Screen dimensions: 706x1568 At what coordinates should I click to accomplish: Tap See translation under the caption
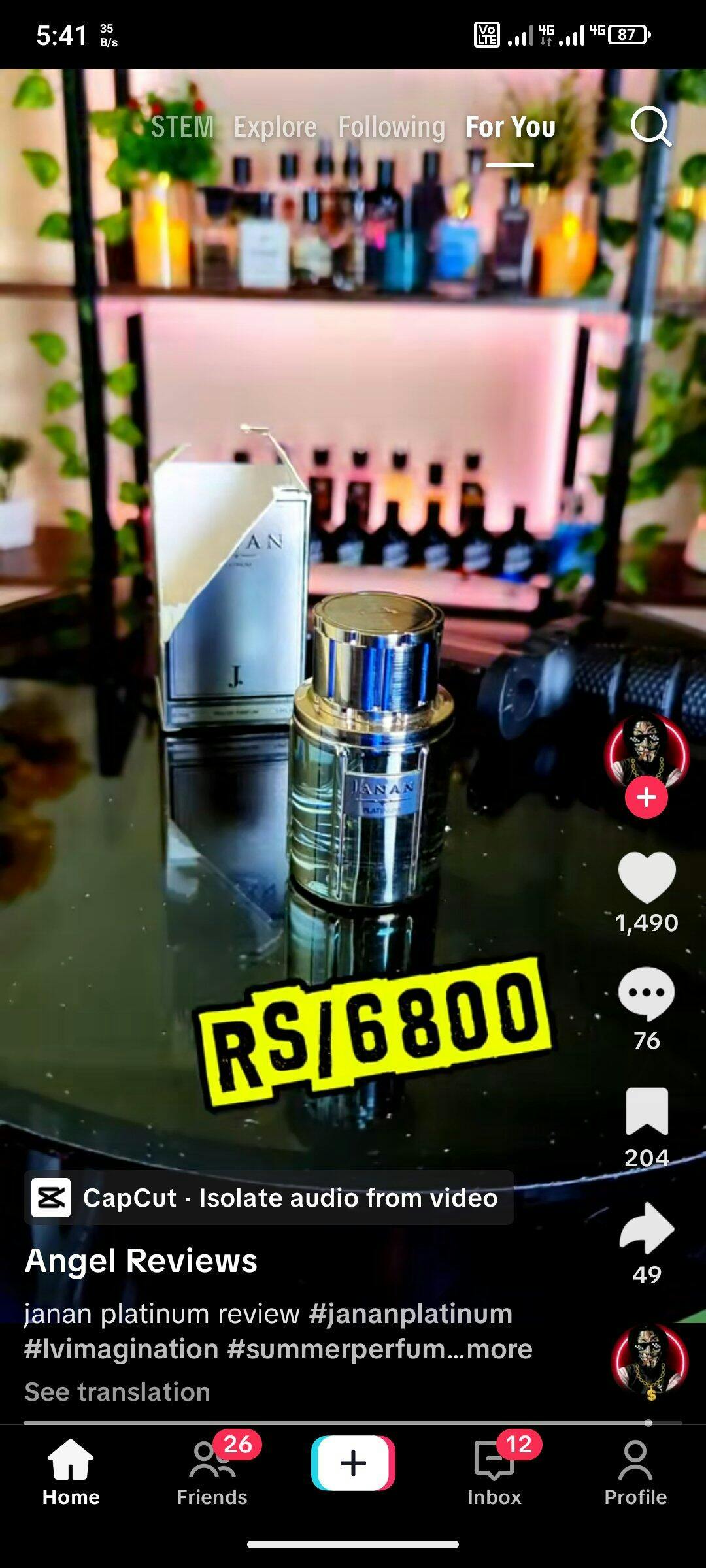[x=117, y=1392]
